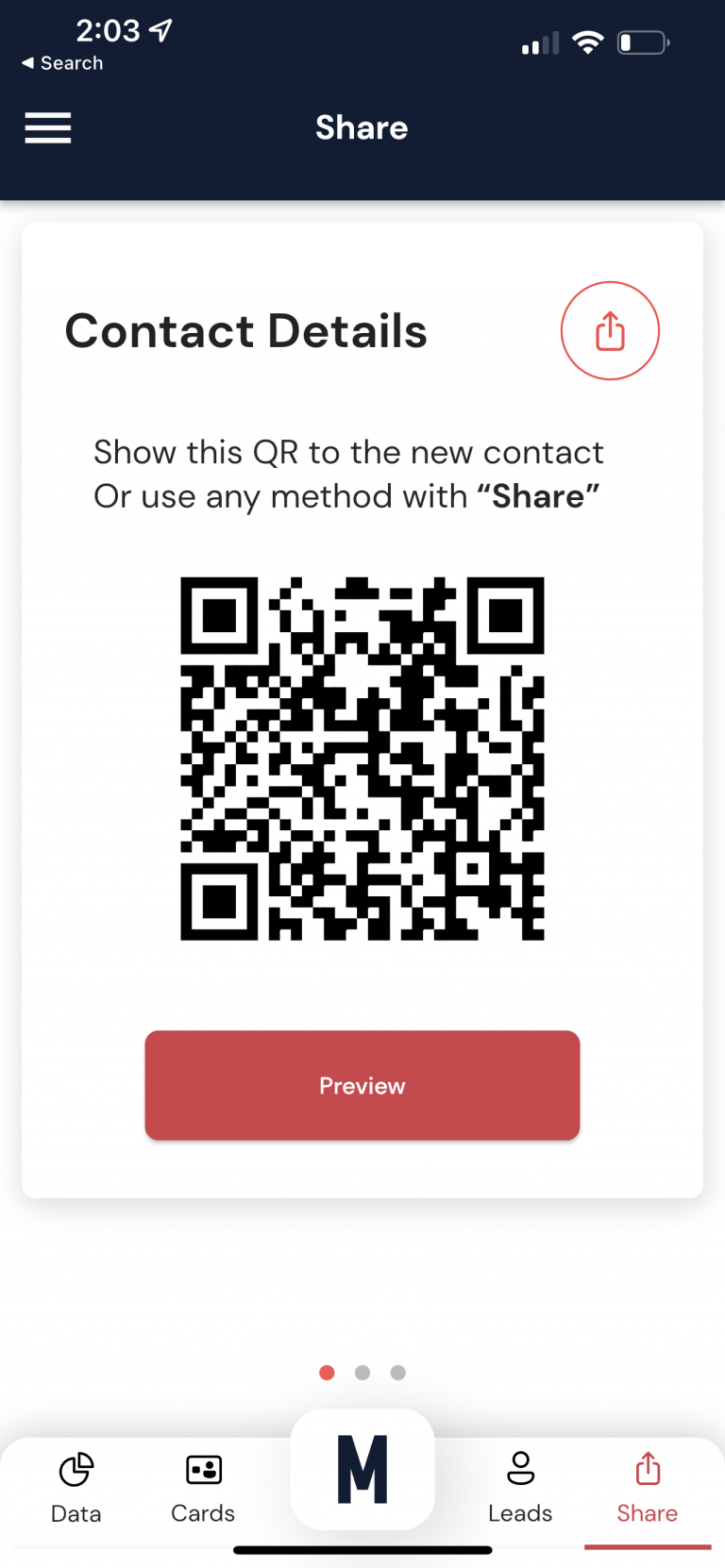Tap the Cards icon in the bottom bar

coord(202,1469)
